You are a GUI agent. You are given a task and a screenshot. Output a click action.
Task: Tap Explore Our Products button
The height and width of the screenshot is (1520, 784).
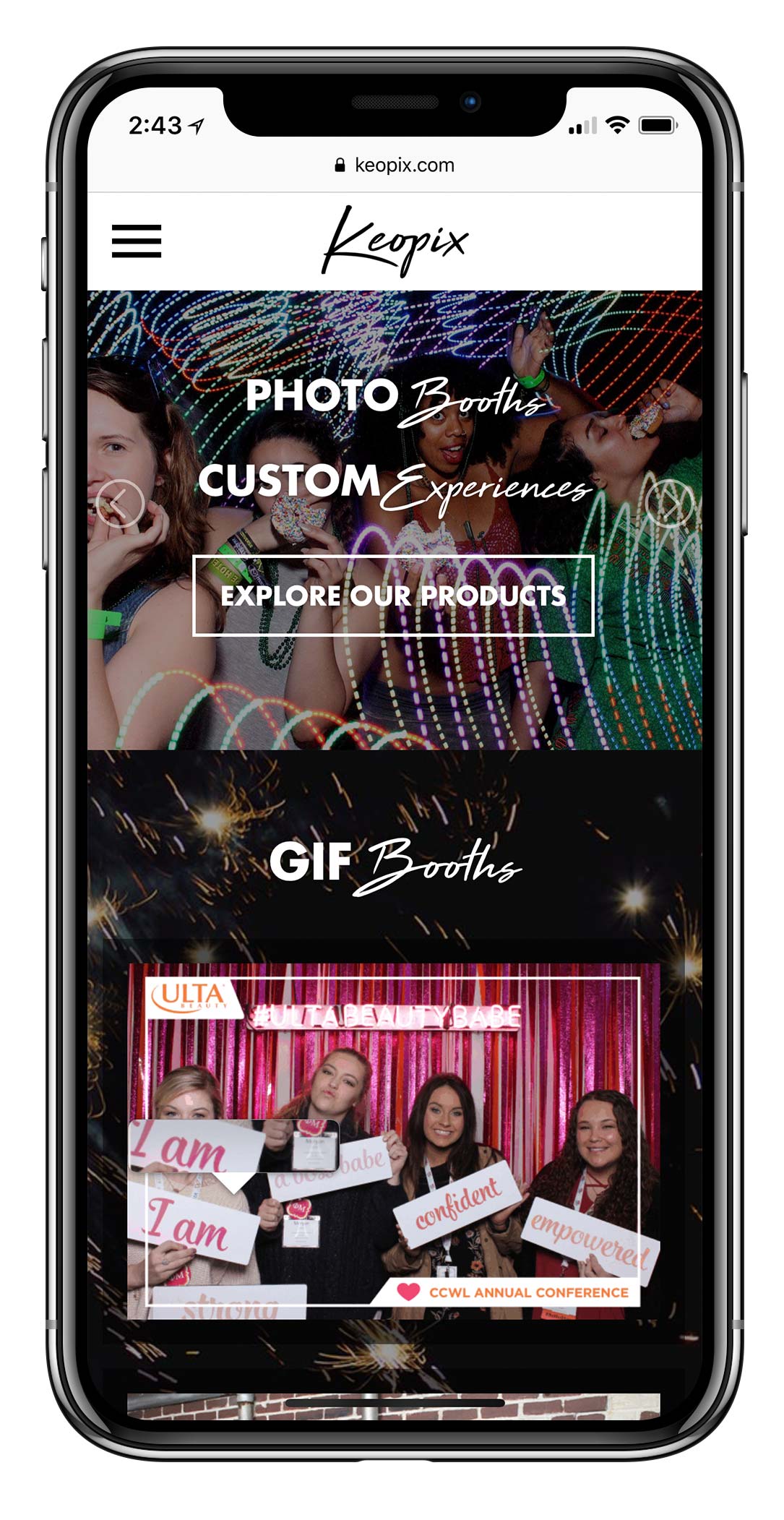tap(393, 596)
